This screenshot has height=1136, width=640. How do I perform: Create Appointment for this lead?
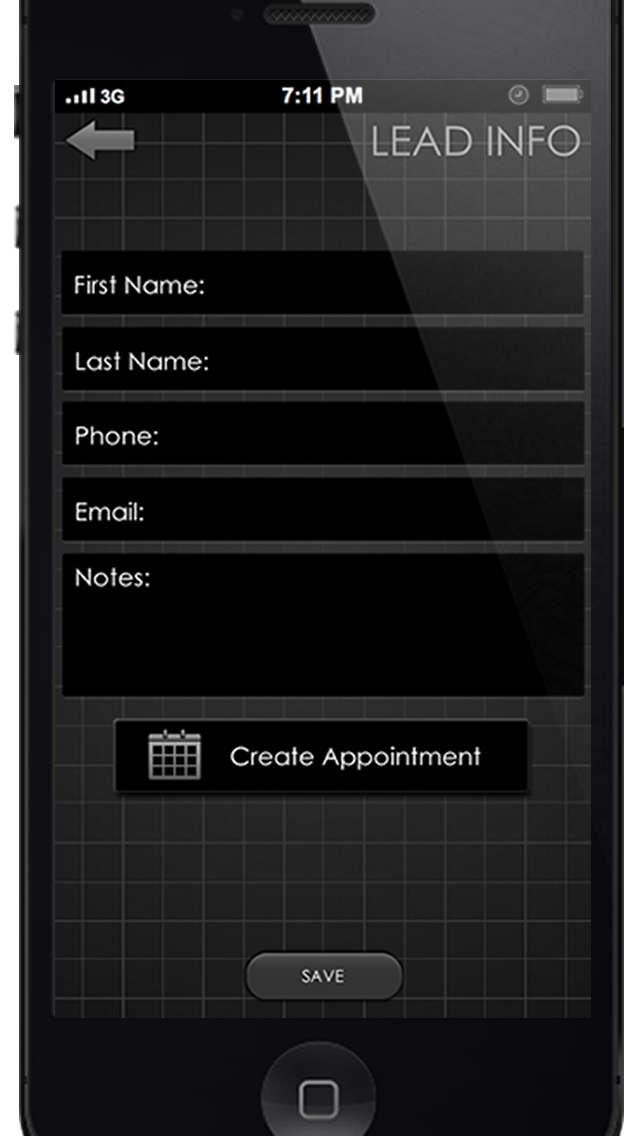point(321,756)
